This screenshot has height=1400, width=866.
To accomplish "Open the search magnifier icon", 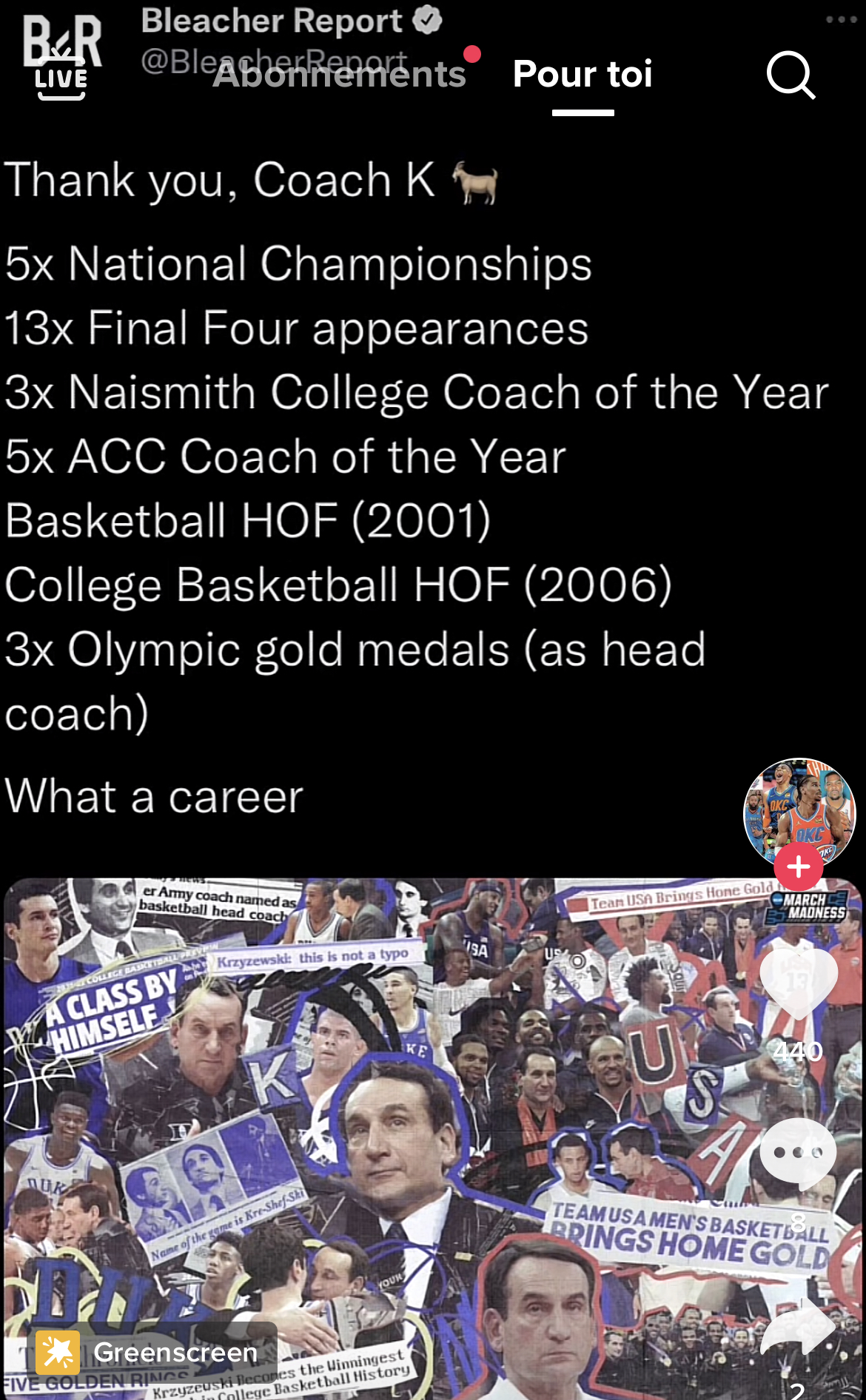I will [791, 75].
